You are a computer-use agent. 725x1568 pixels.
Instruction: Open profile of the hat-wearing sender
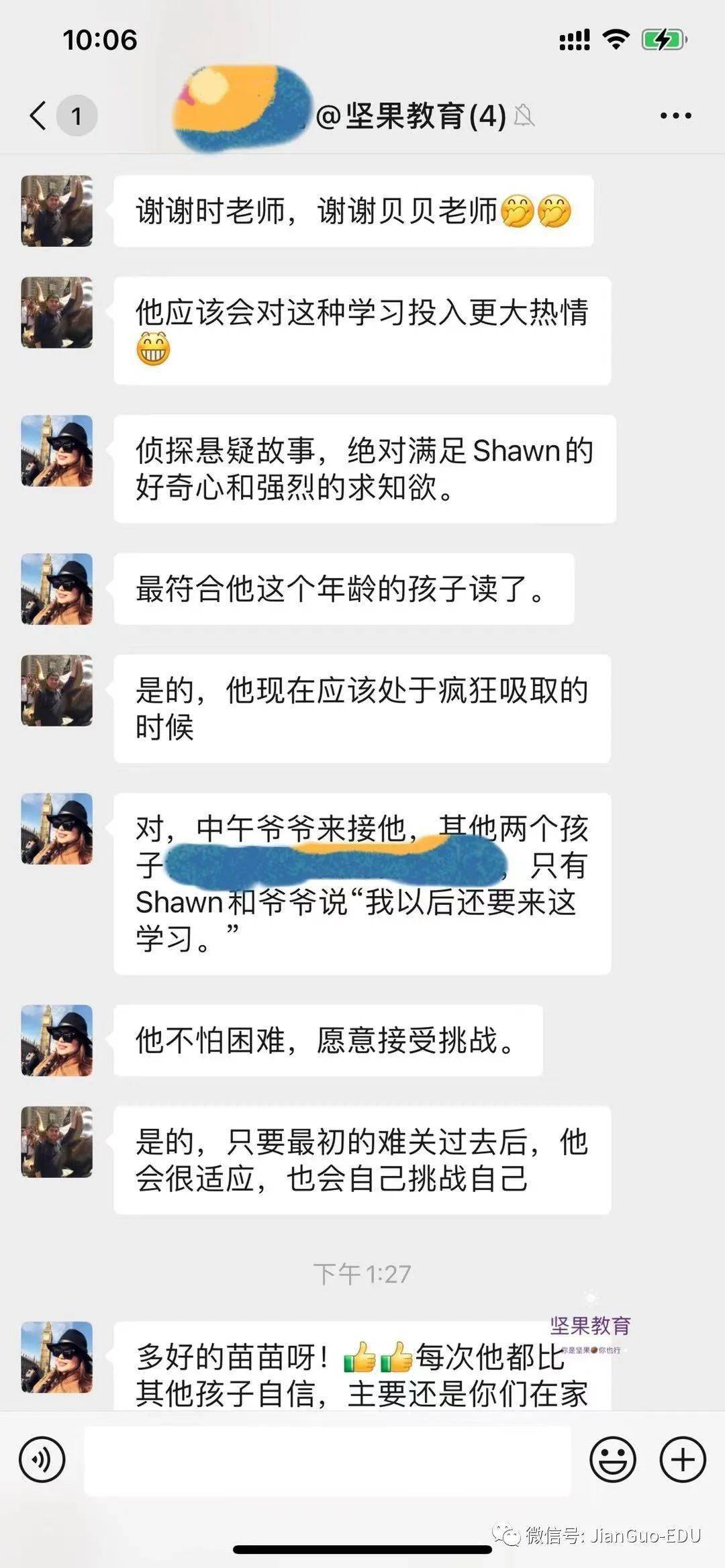[x=57, y=451]
